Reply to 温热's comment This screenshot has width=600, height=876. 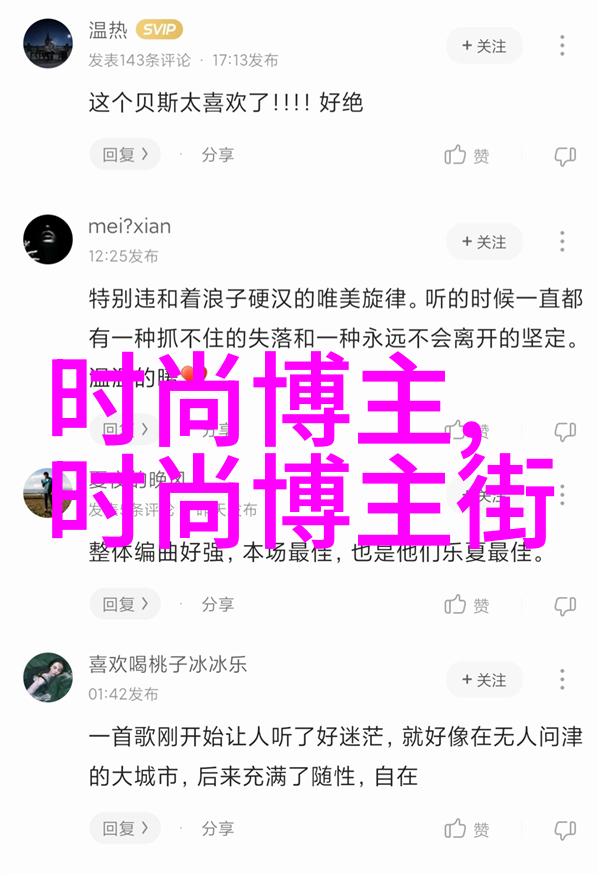point(125,155)
